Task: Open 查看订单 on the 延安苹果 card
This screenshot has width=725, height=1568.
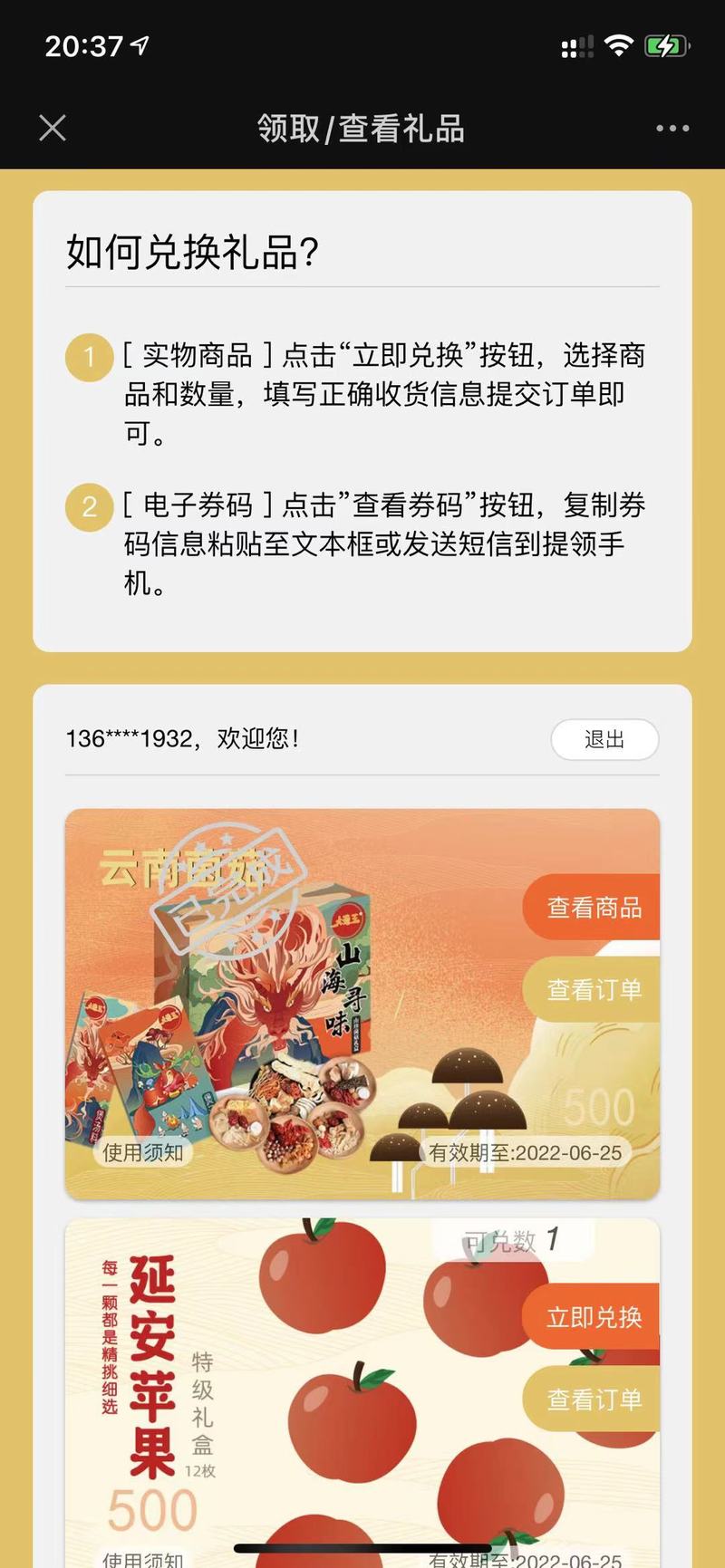Action: tap(593, 1400)
